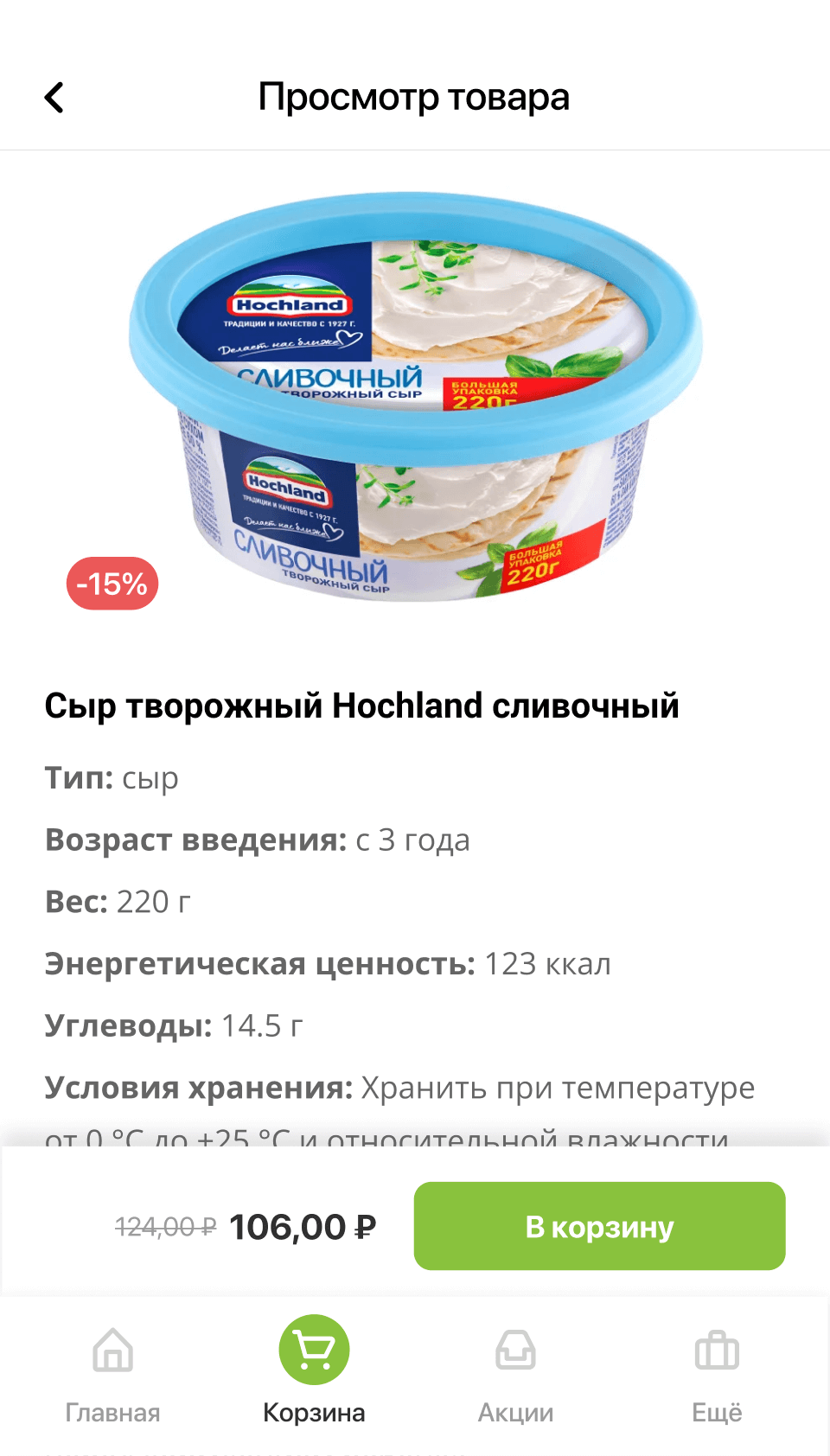830x1456 pixels.
Task: Open the Корзина tab
Action: 314,1370
